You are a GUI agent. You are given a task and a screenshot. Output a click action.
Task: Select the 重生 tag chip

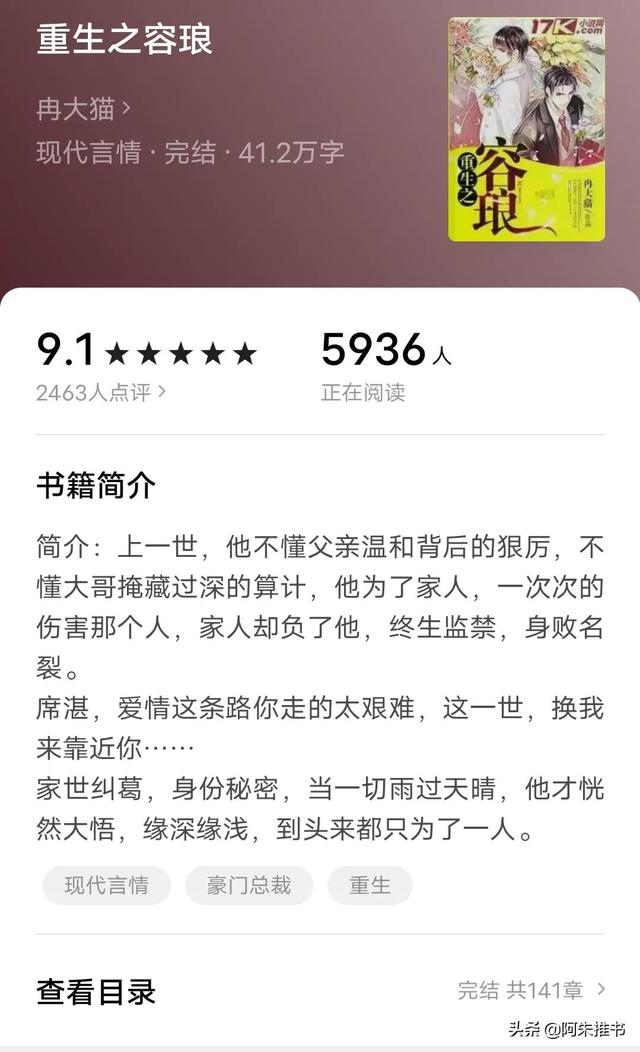click(370, 885)
